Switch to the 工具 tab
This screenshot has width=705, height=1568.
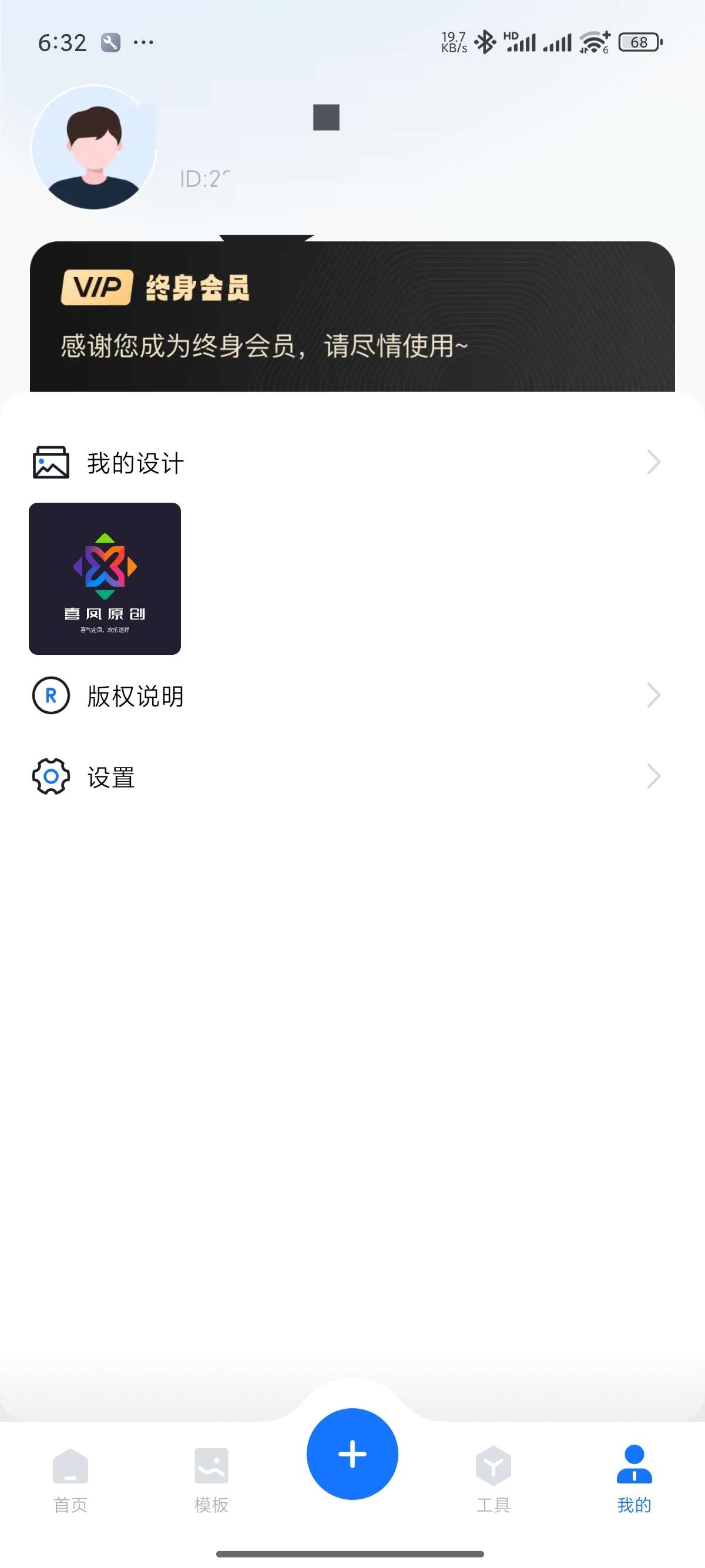(x=493, y=1479)
